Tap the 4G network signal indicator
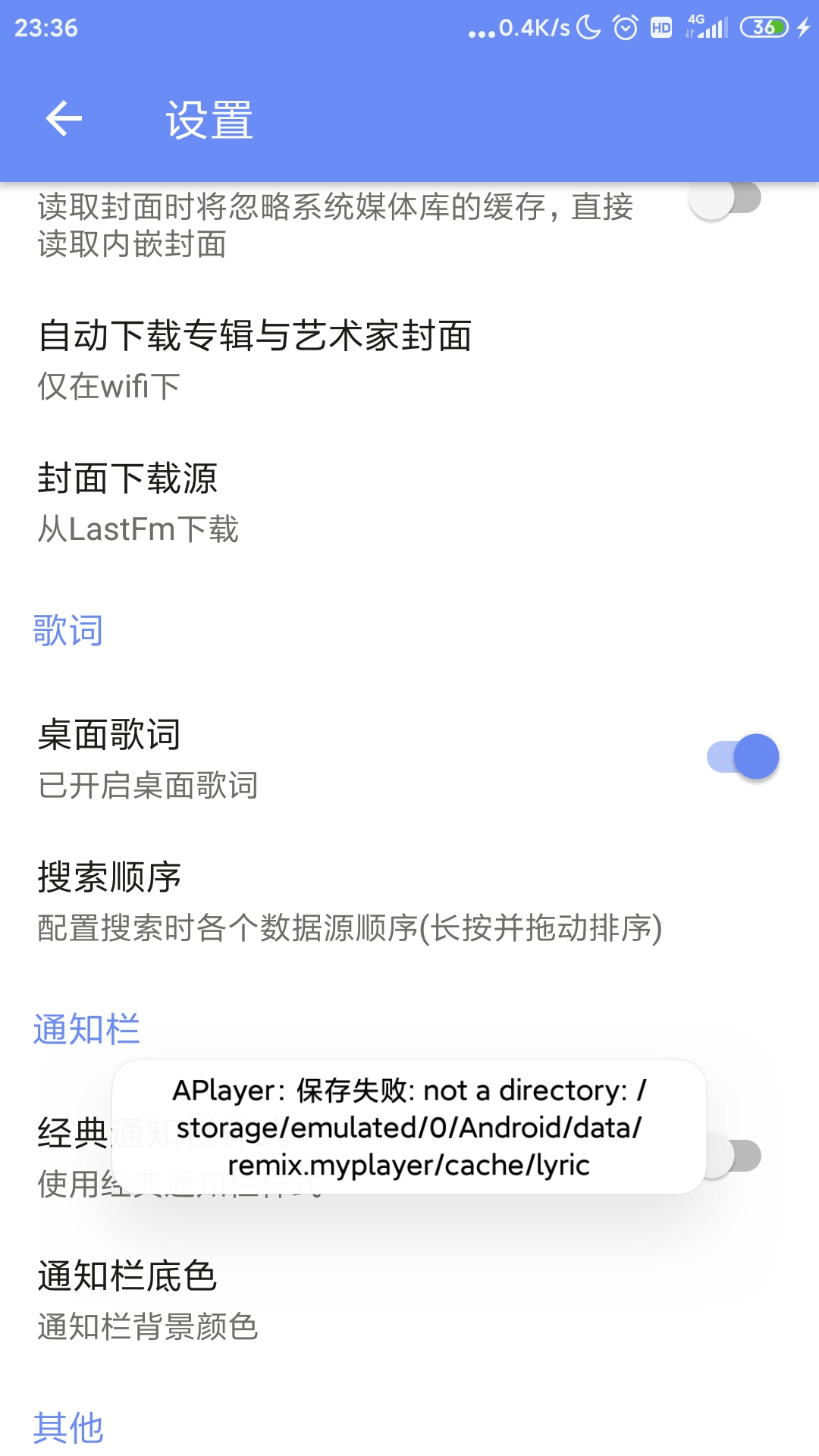The height and width of the screenshot is (1456, 819). (x=711, y=27)
